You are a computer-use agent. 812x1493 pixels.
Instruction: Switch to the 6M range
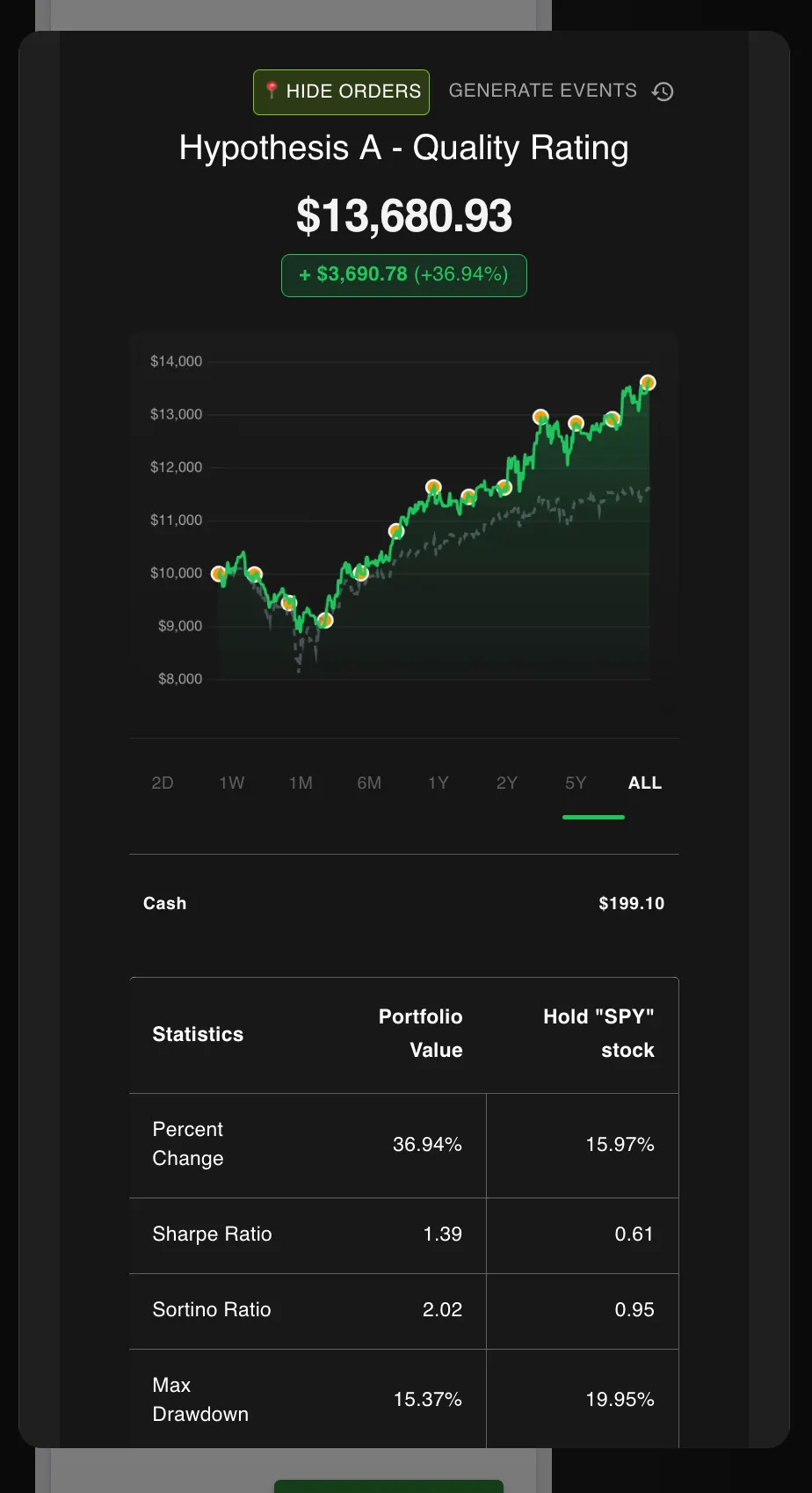tap(369, 783)
